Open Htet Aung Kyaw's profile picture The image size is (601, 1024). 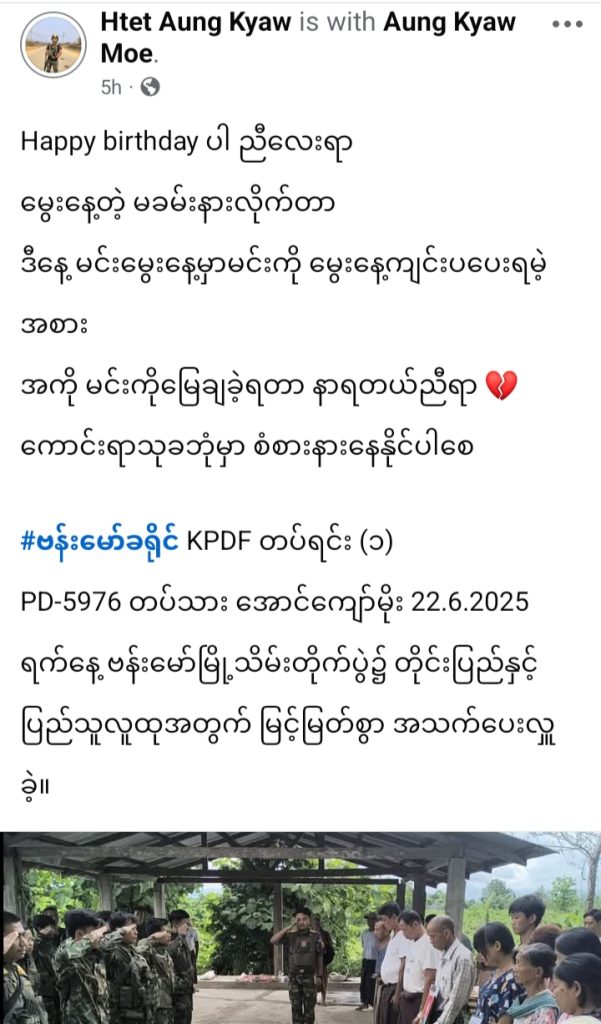53,45
